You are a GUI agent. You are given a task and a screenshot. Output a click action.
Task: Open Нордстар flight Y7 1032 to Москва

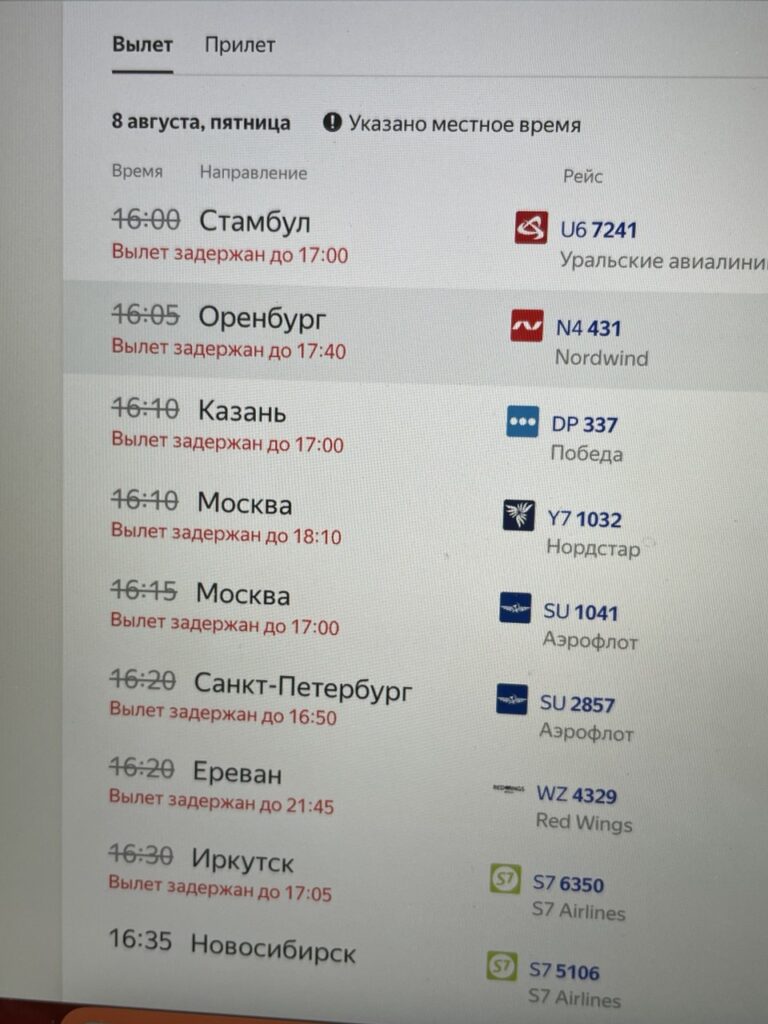584,519
